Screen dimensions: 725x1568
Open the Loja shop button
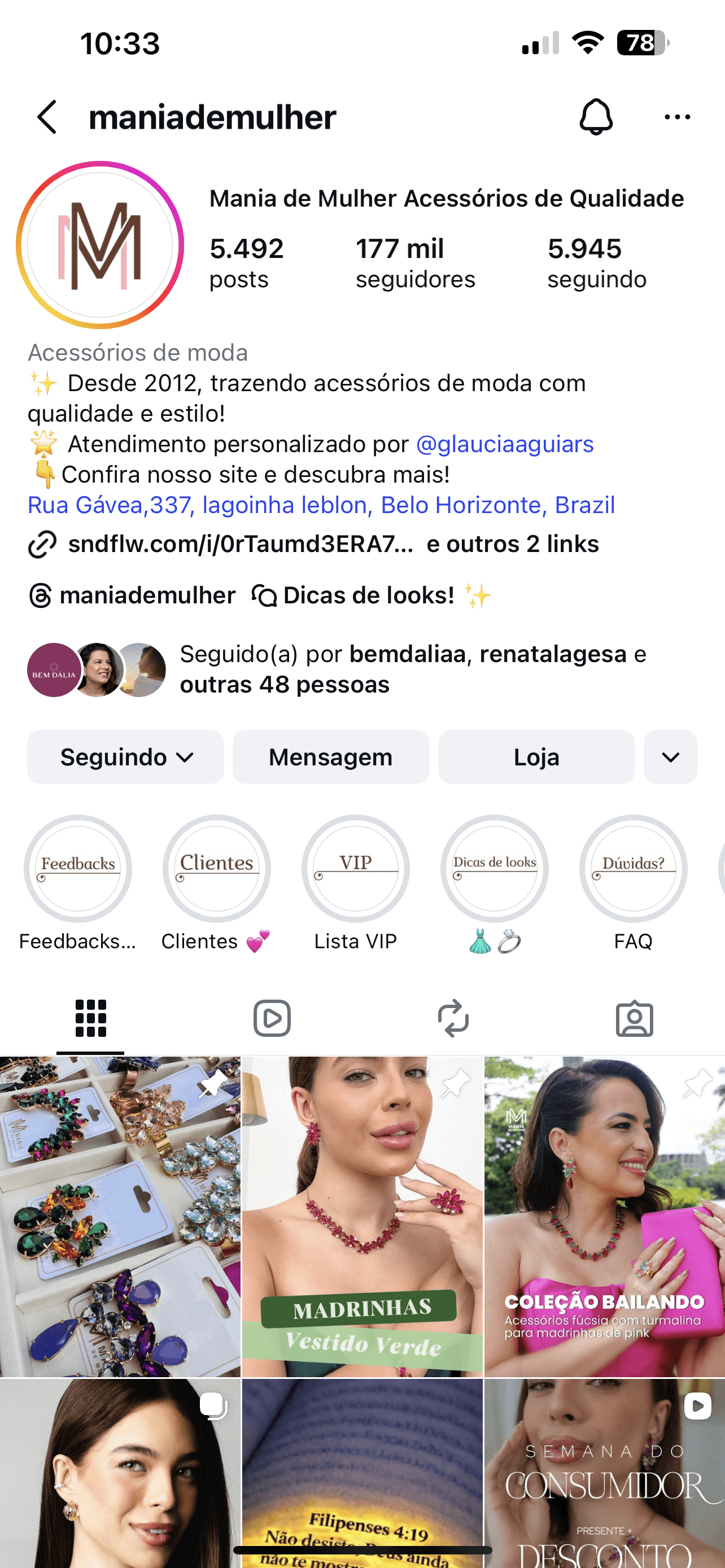(536, 757)
